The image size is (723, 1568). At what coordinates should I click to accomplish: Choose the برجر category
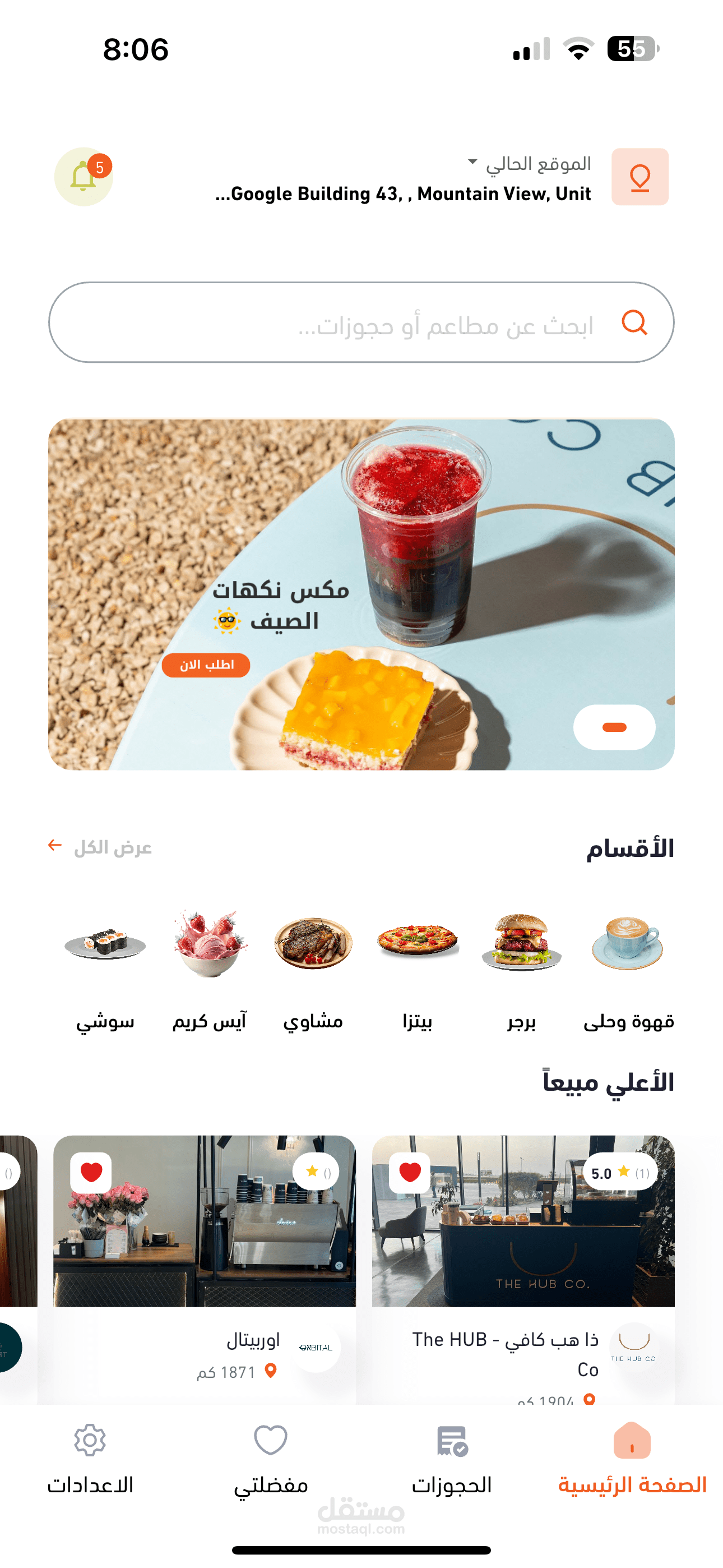[522, 969]
